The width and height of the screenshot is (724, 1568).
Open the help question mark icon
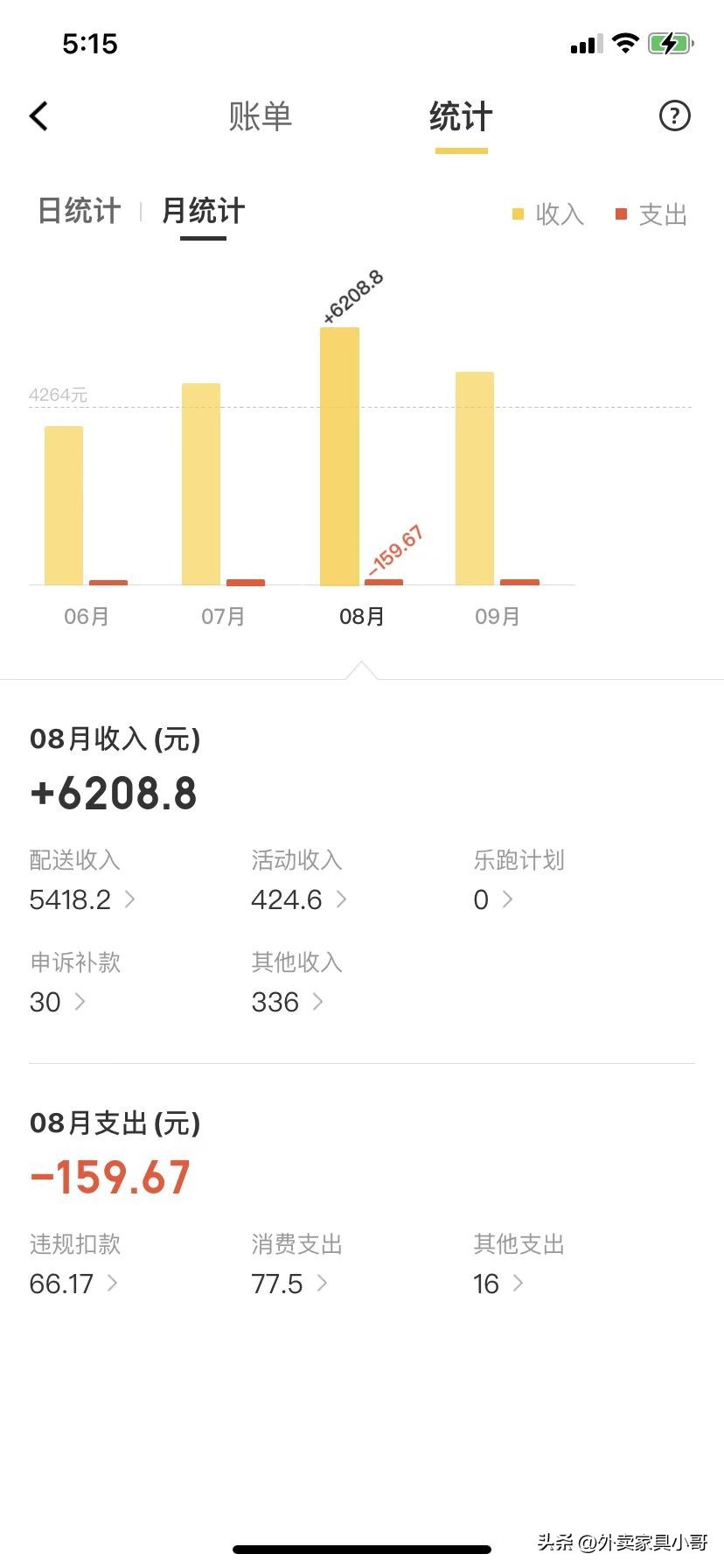point(674,116)
